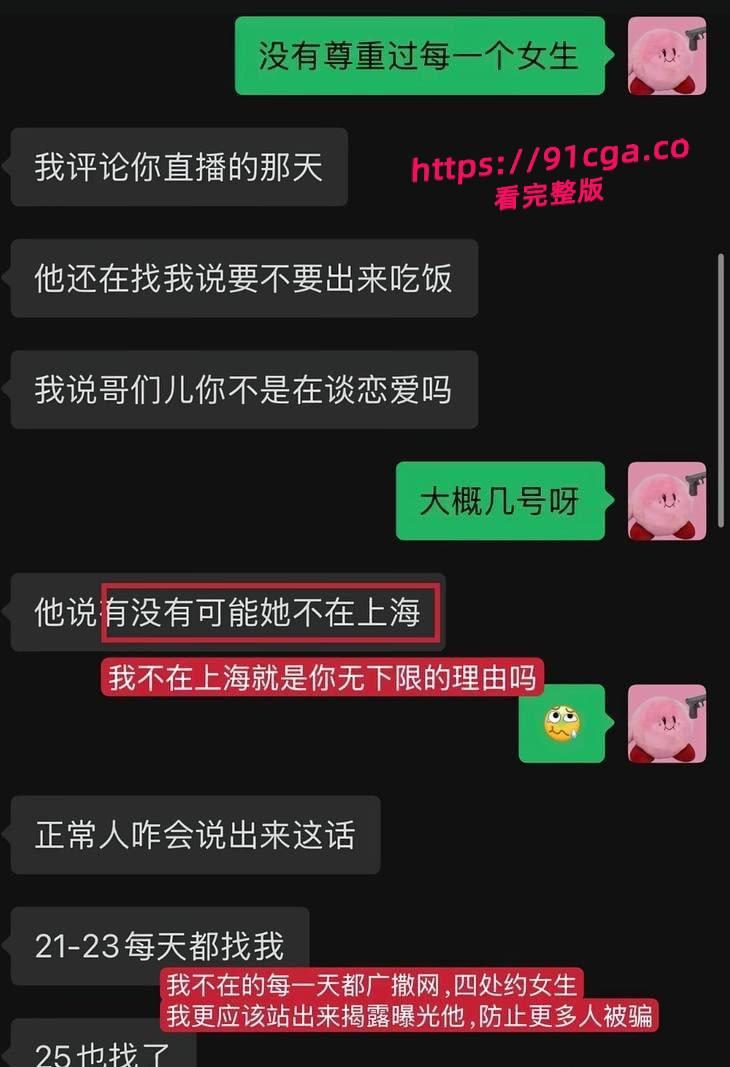Open the link https://91cga.co
The width and height of the screenshot is (730, 1067).
tap(545, 163)
